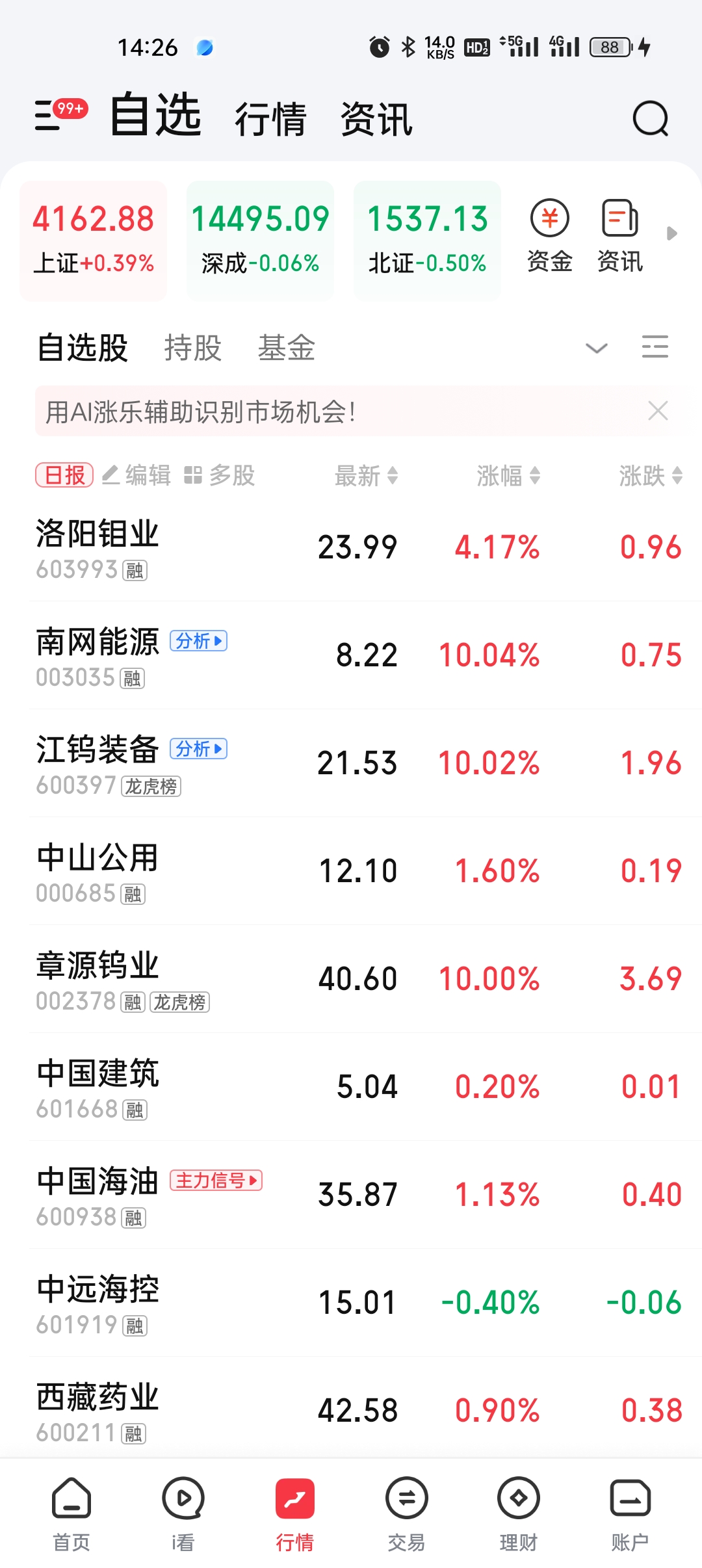Open the 日报 daily report
Viewport: 702px width, 1568px height.
pyautogui.click(x=64, y=475)
